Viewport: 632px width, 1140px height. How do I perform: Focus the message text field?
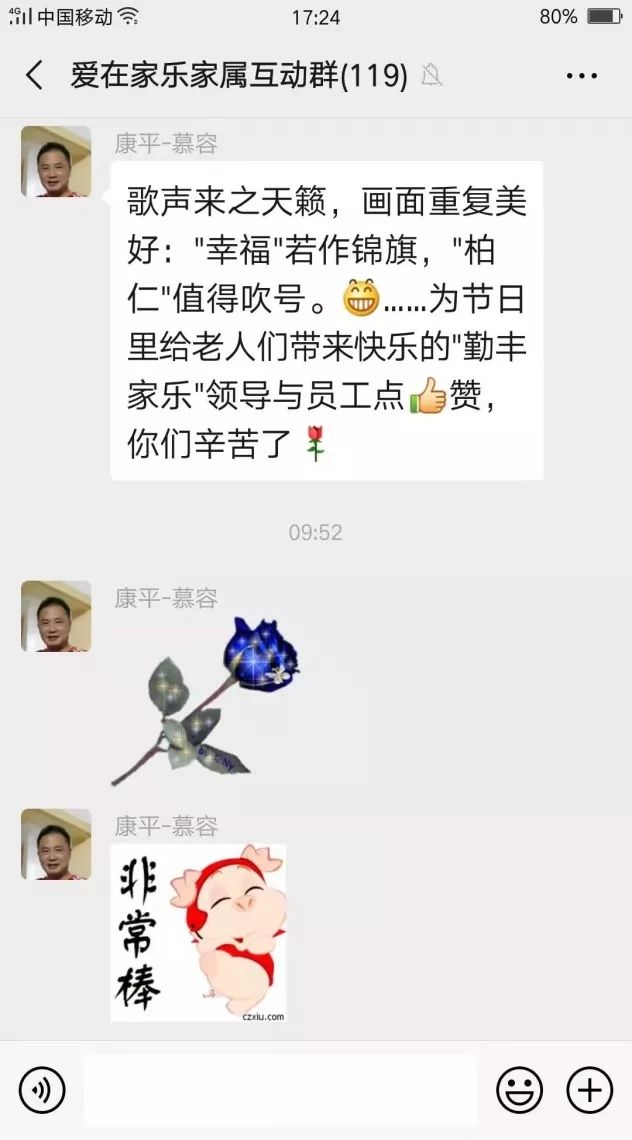(x=280, y=1090)
